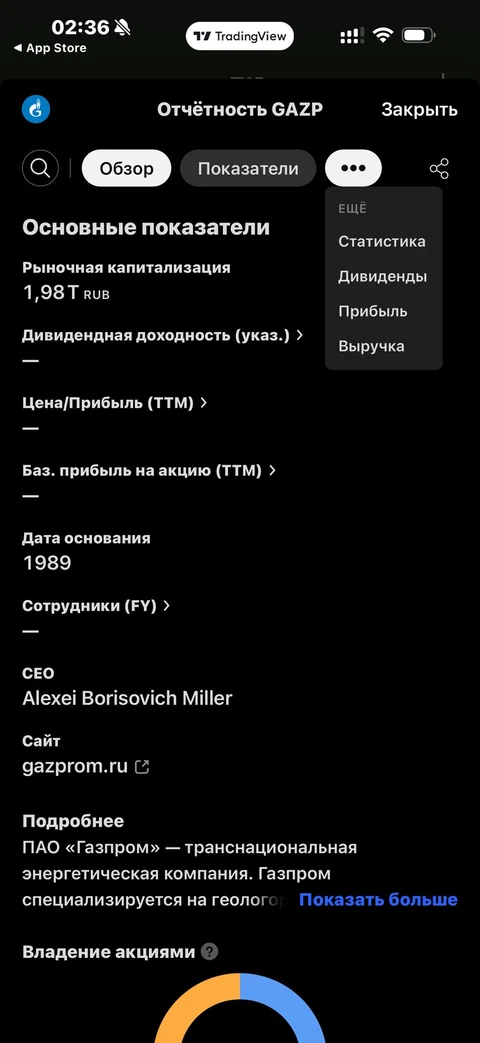
Task: Switch to the Показатели tab
Action: click(248, 168)
